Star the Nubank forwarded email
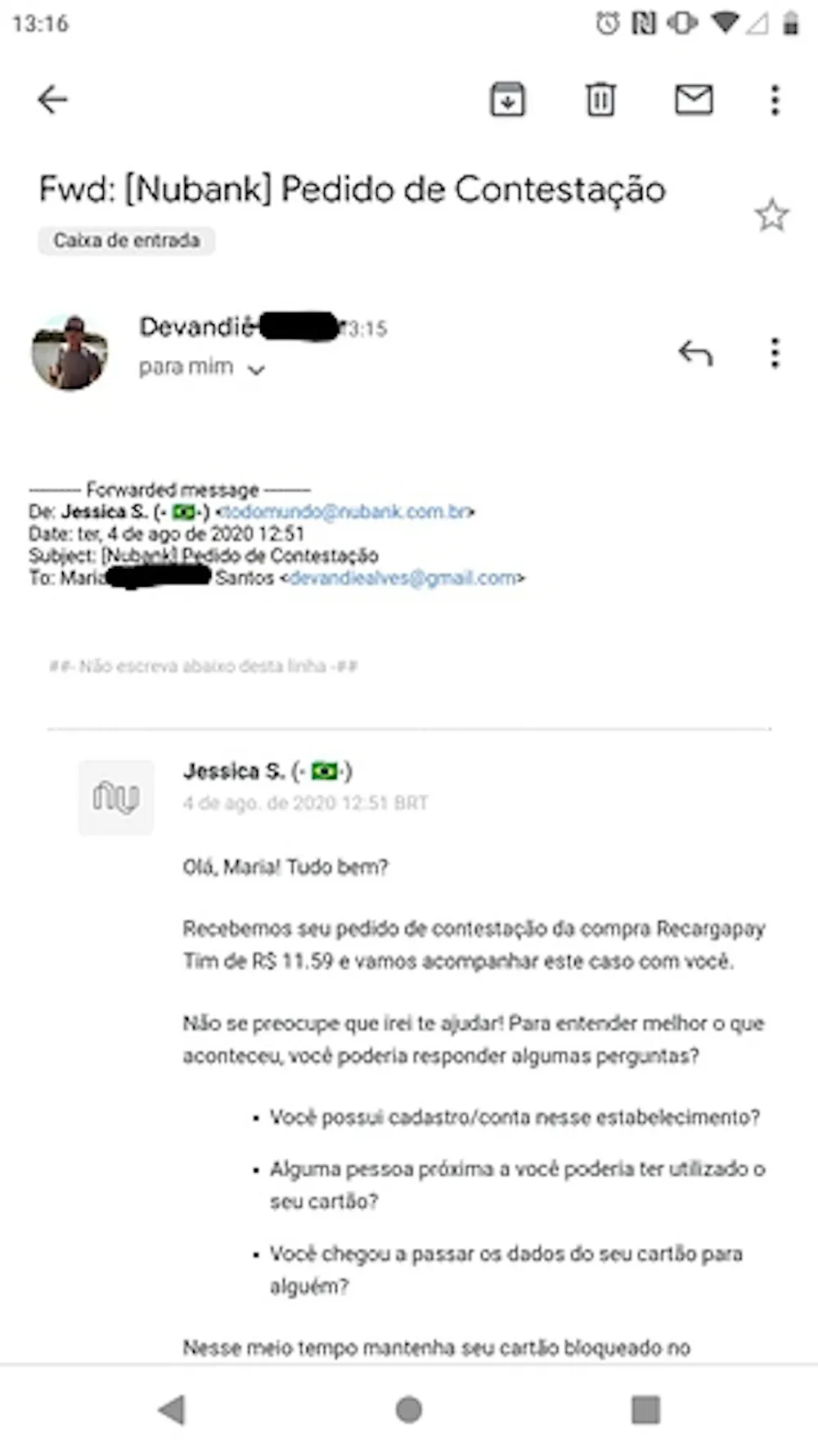This screenshot has height=1456, width=818. click(771, 215)
